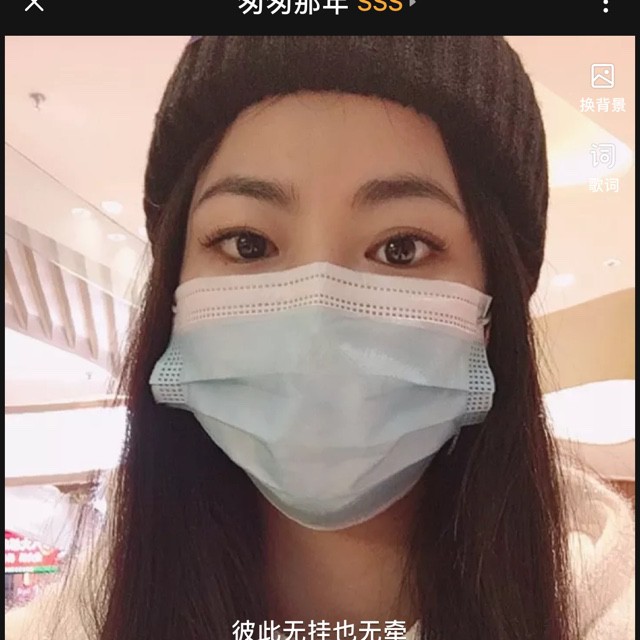Close the song player screen

tap(34, 4)
